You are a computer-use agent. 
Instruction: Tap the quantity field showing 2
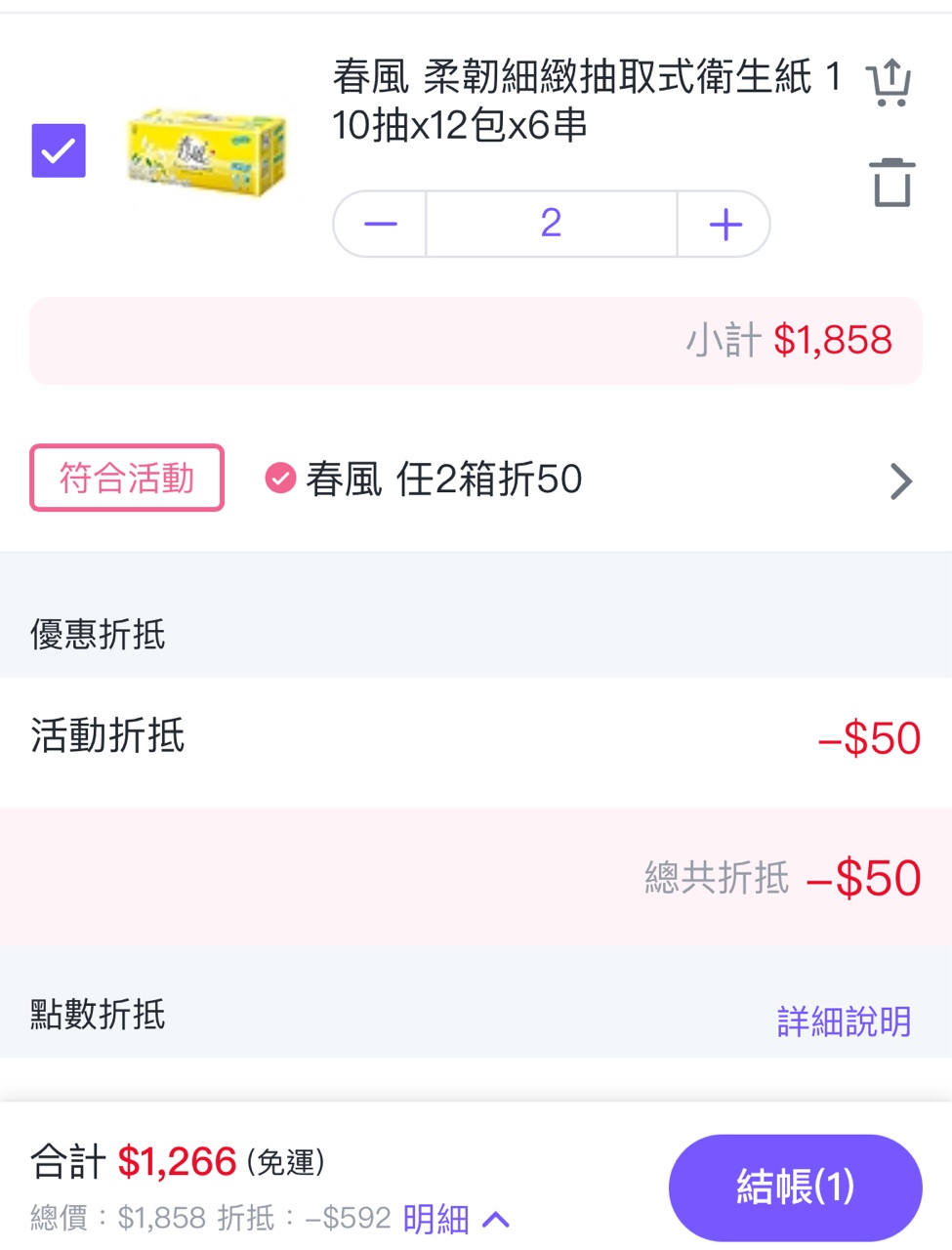point(551,224)
